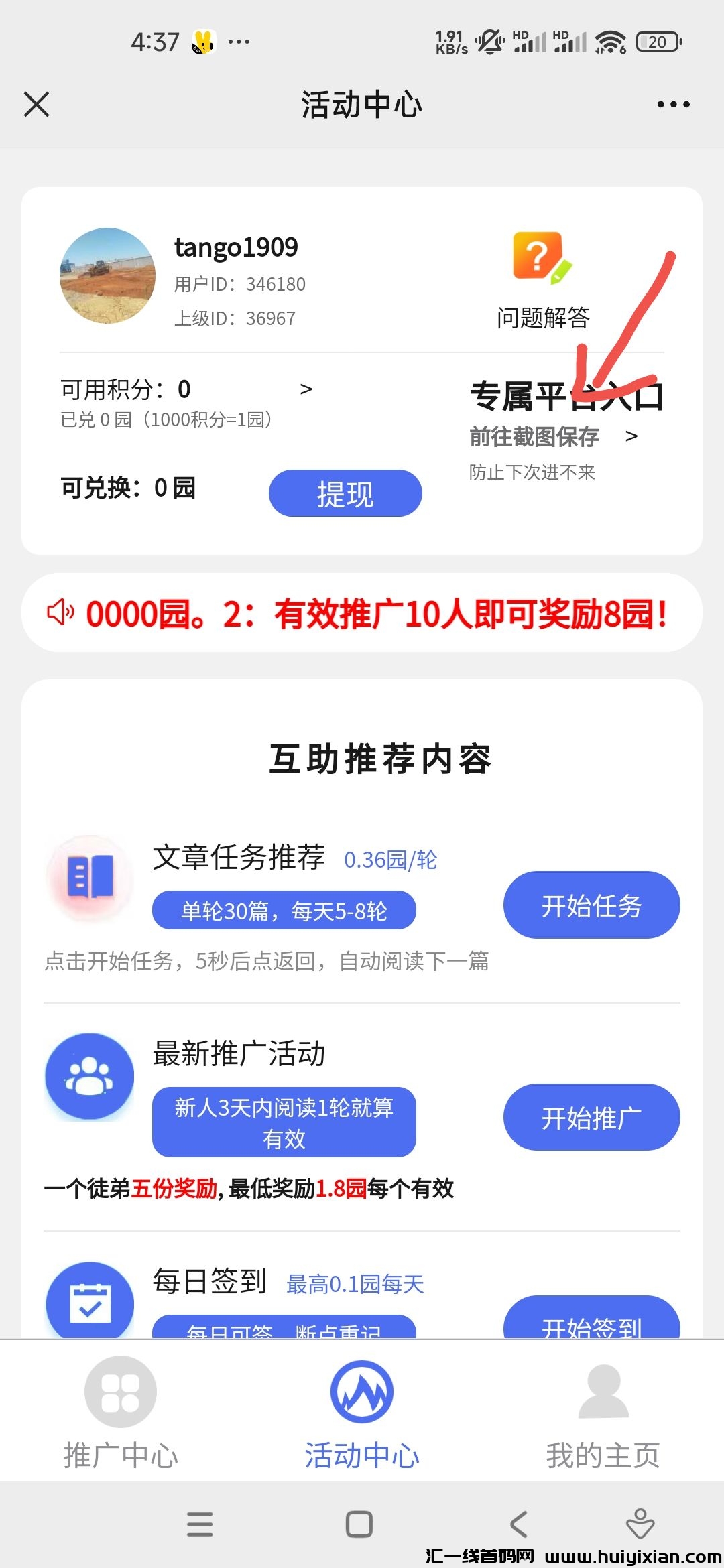
Task: Open the 我的主页 person icon
Action: point(603,1390)
